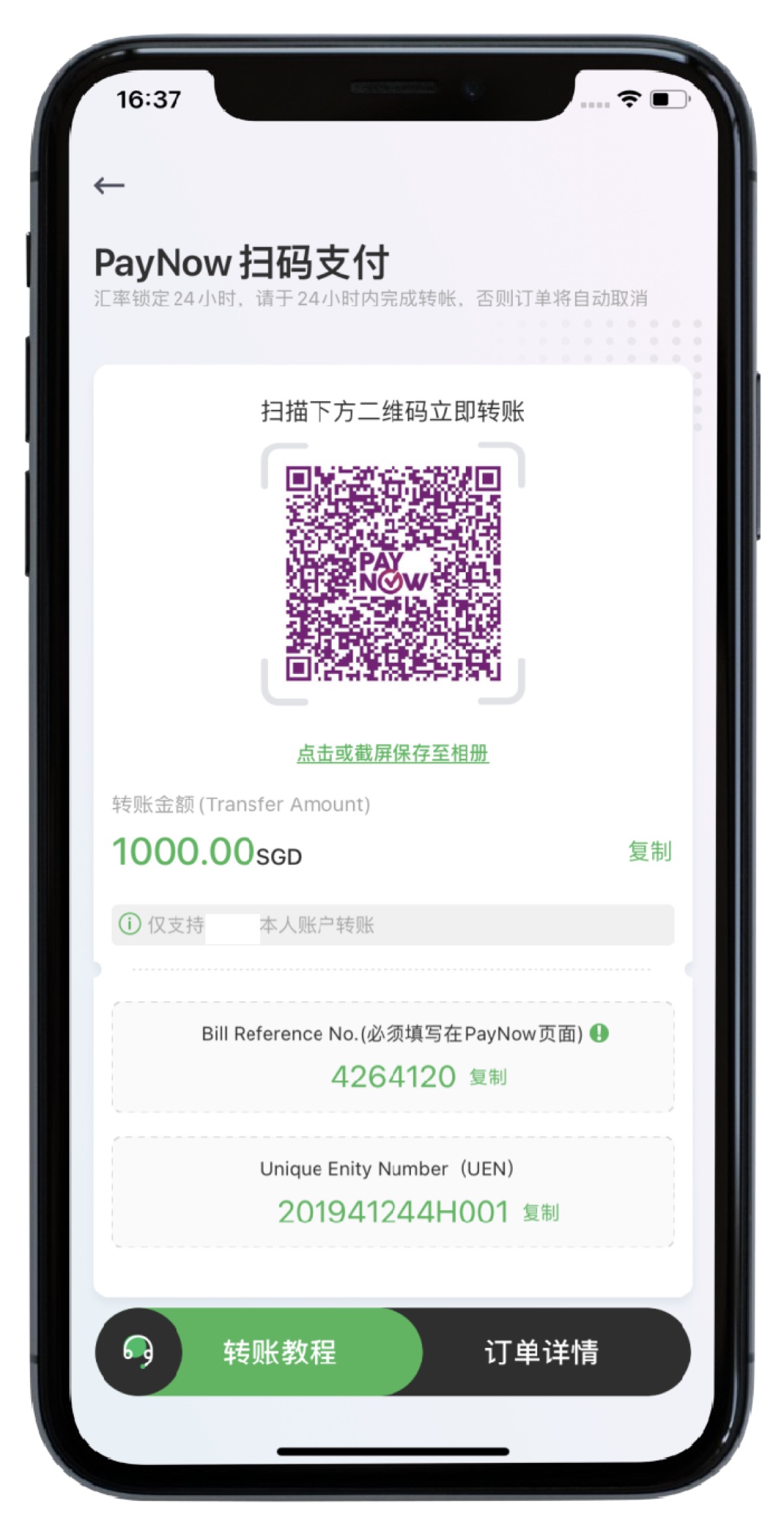Open info icon beside Bill Reference No.
The width and height of the screenshot is (784, 1531).
coord(599,1033)
